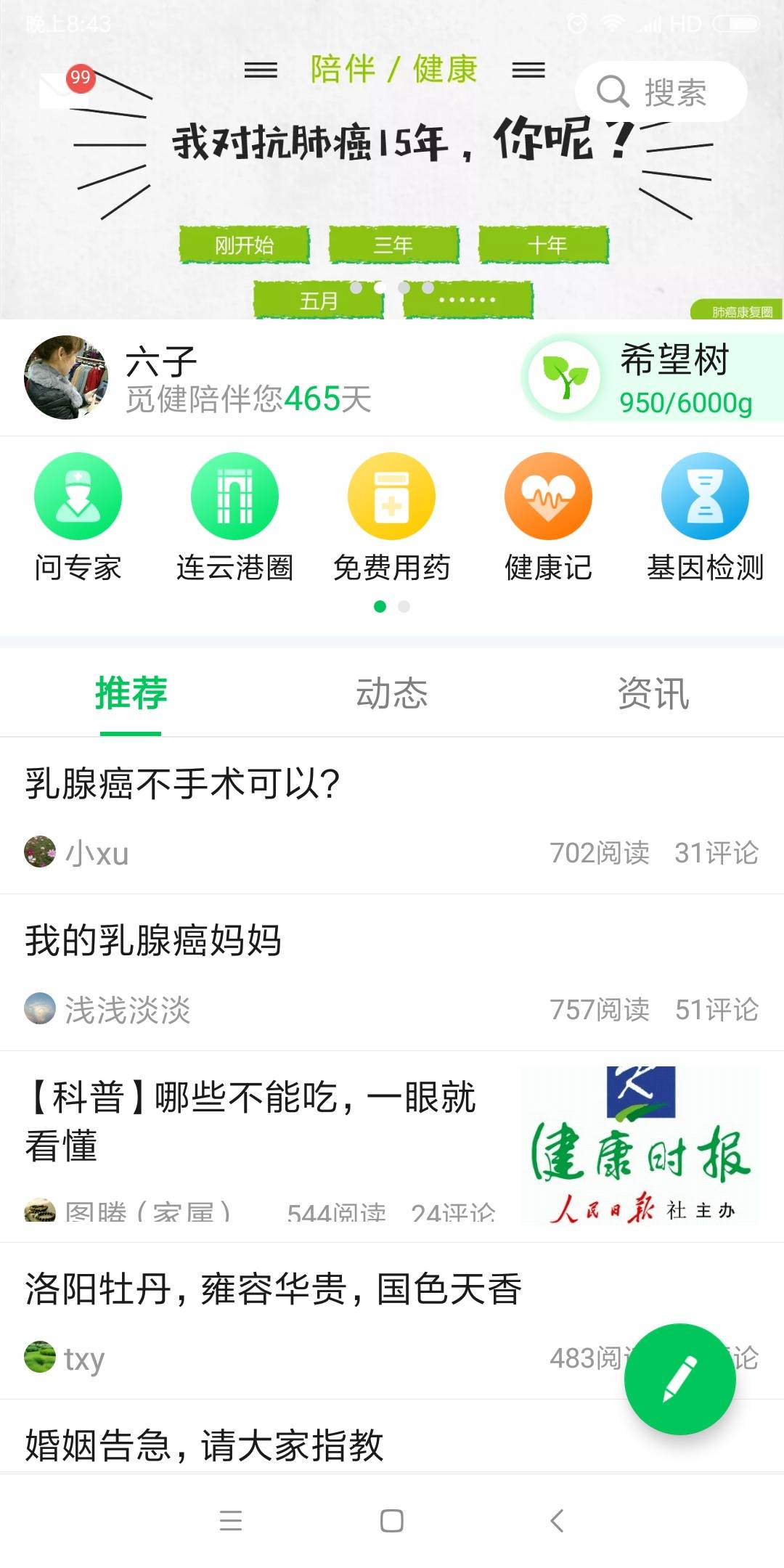Select the 推荐 tab

coord(129,693)
